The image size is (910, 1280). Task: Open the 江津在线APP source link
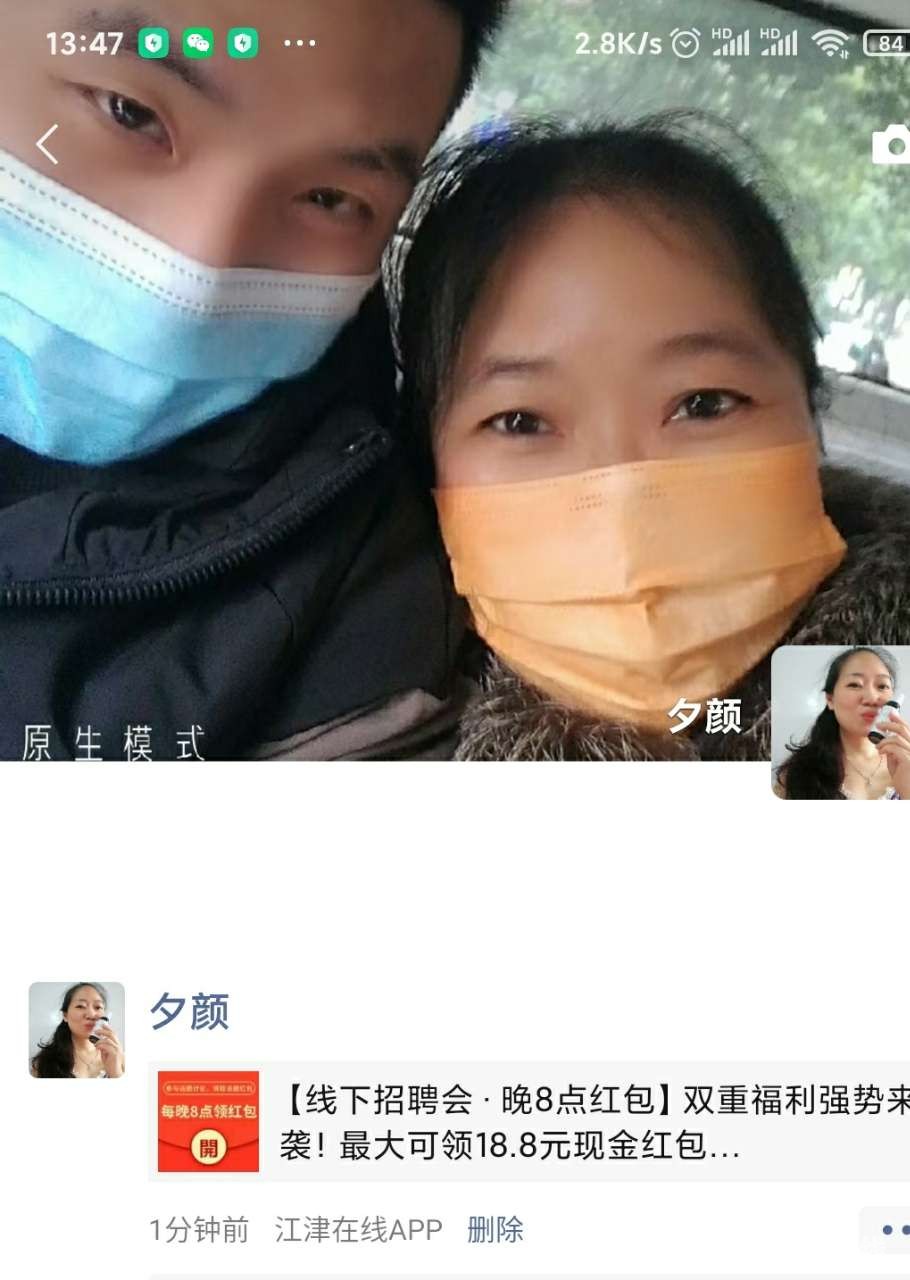358,1230
